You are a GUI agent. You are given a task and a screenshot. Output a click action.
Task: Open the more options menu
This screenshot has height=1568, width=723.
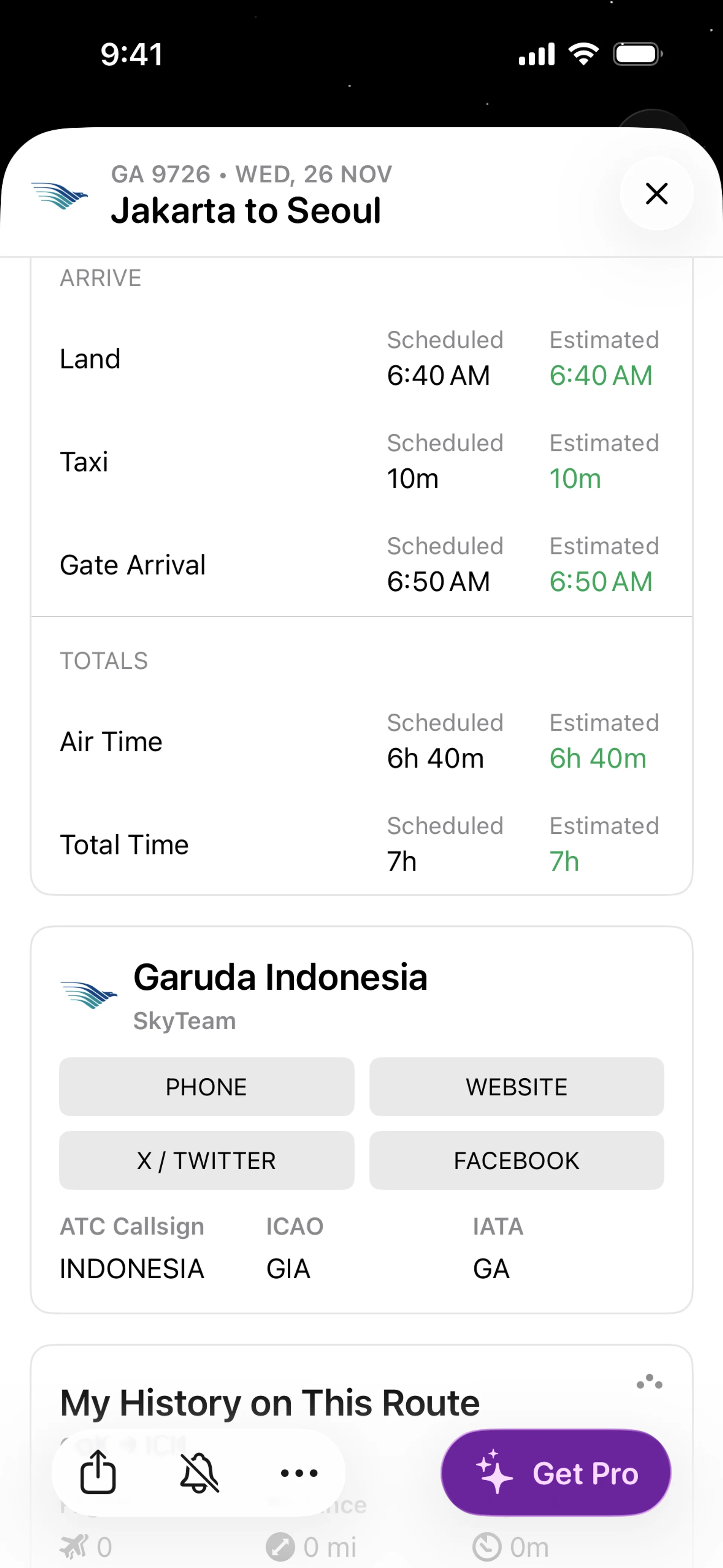(299, 1472)
